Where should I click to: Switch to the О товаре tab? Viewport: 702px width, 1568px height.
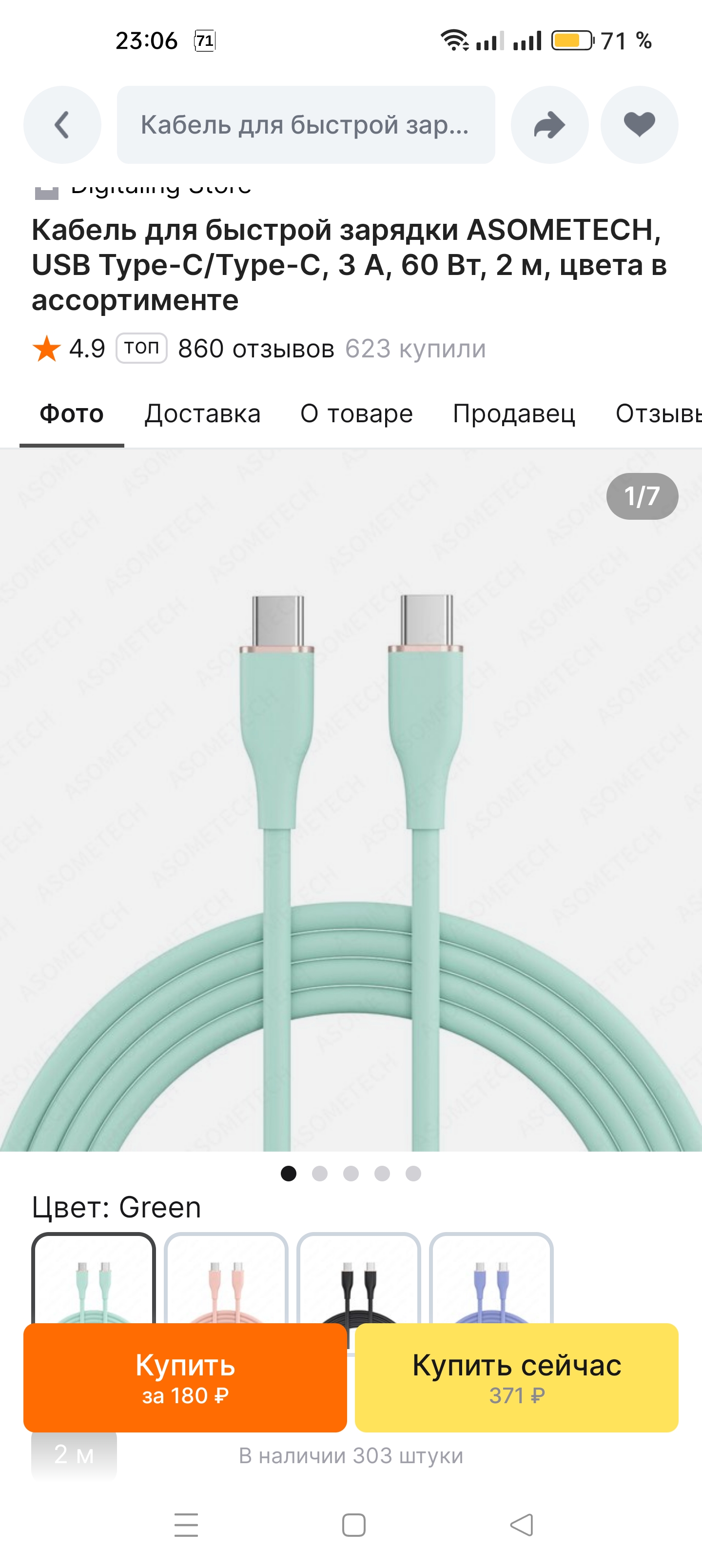click(356, 414)
